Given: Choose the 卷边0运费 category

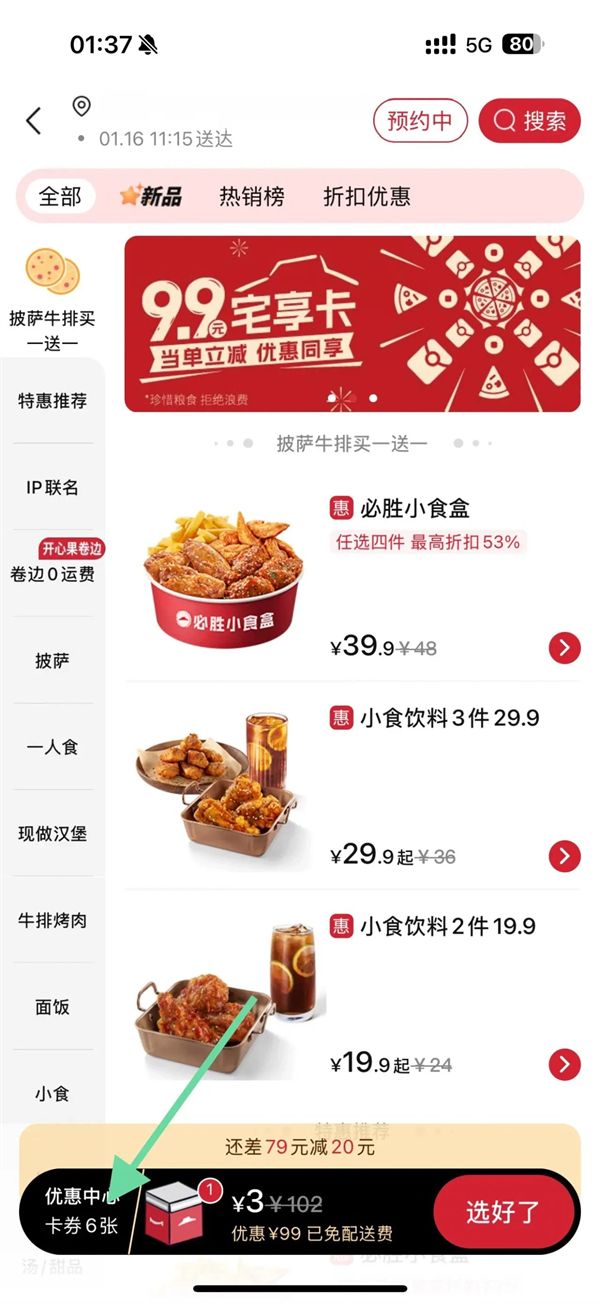Looking at the screenshot, I should click(x=53, y=574).
